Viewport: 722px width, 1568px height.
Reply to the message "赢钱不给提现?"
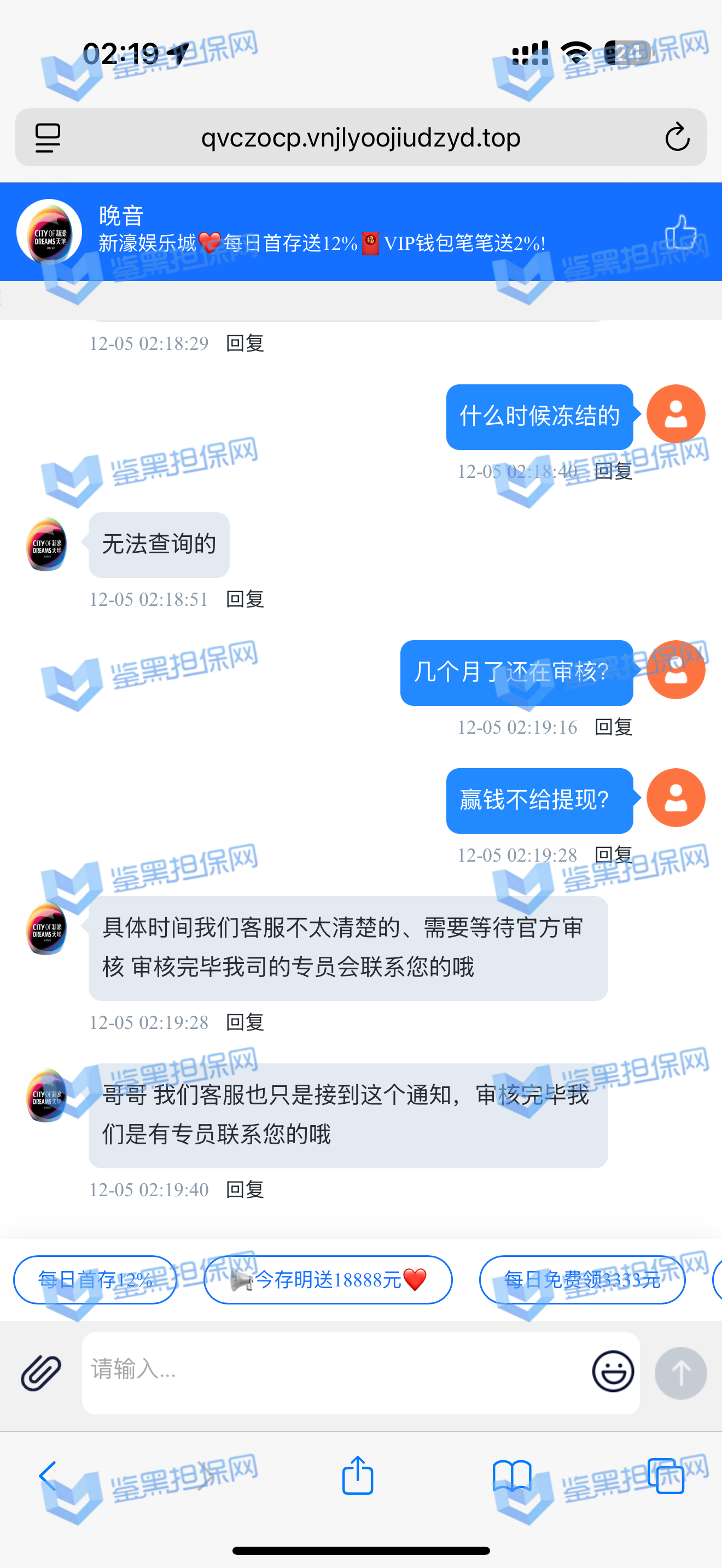tap(613, 855)
